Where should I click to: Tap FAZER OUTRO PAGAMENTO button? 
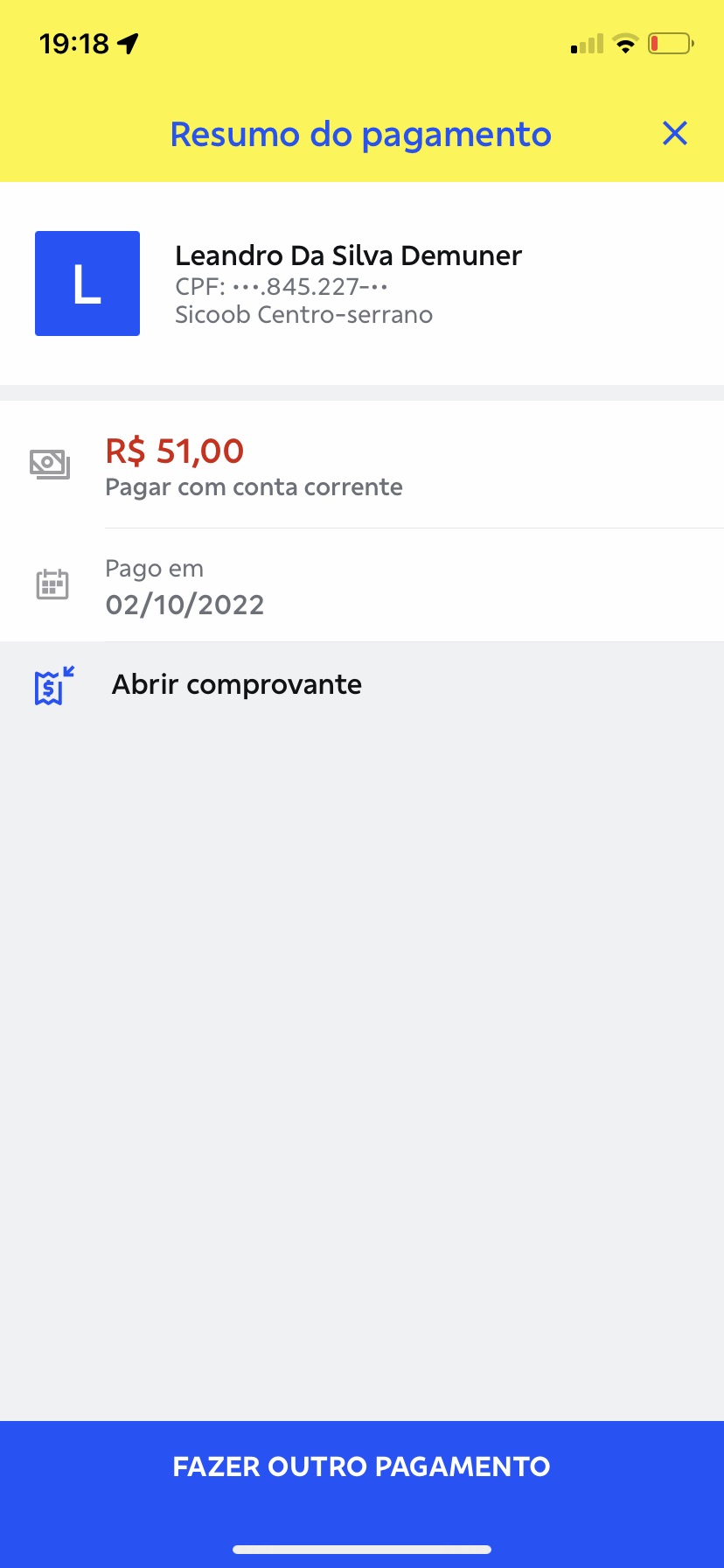click(362, 1466)
